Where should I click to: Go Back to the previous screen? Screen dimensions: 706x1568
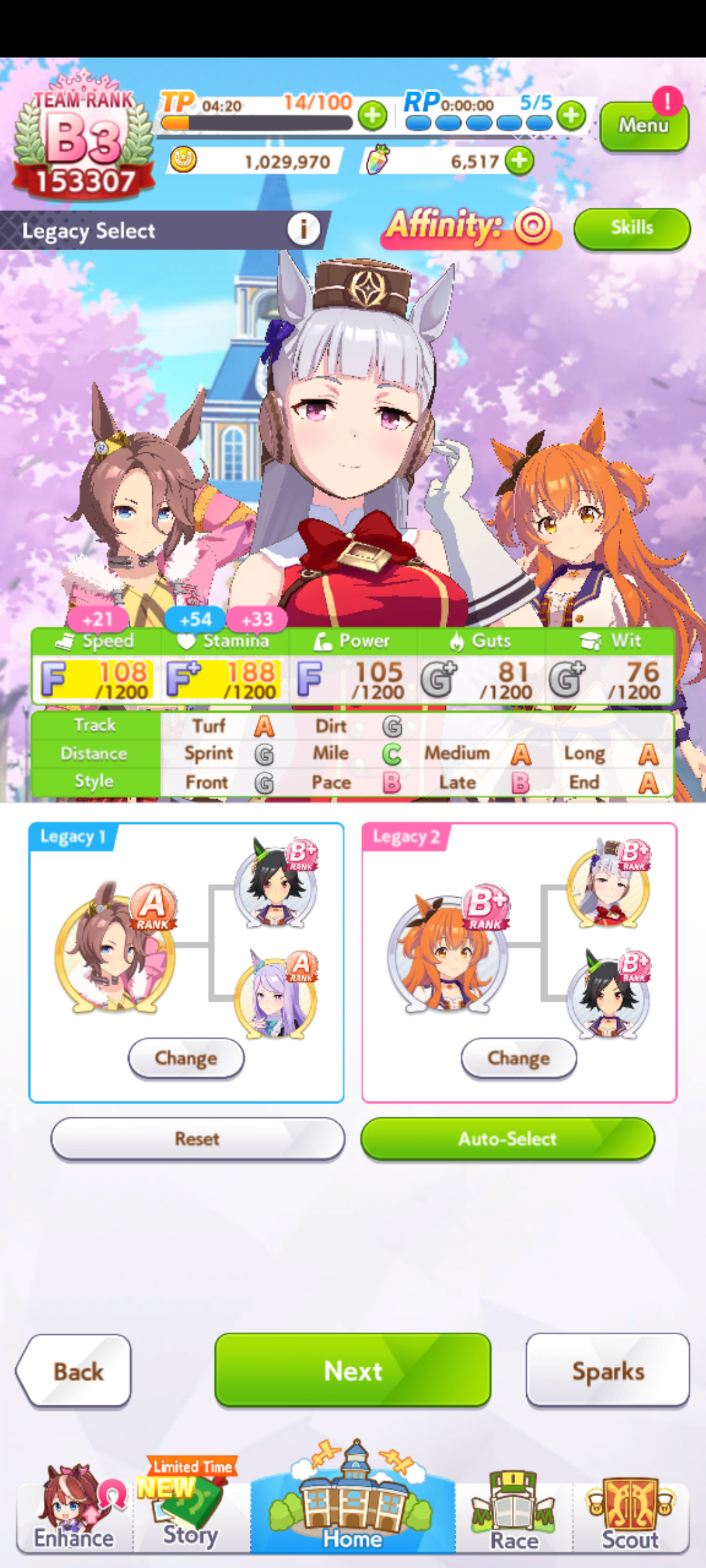[x=77, y=1371]
